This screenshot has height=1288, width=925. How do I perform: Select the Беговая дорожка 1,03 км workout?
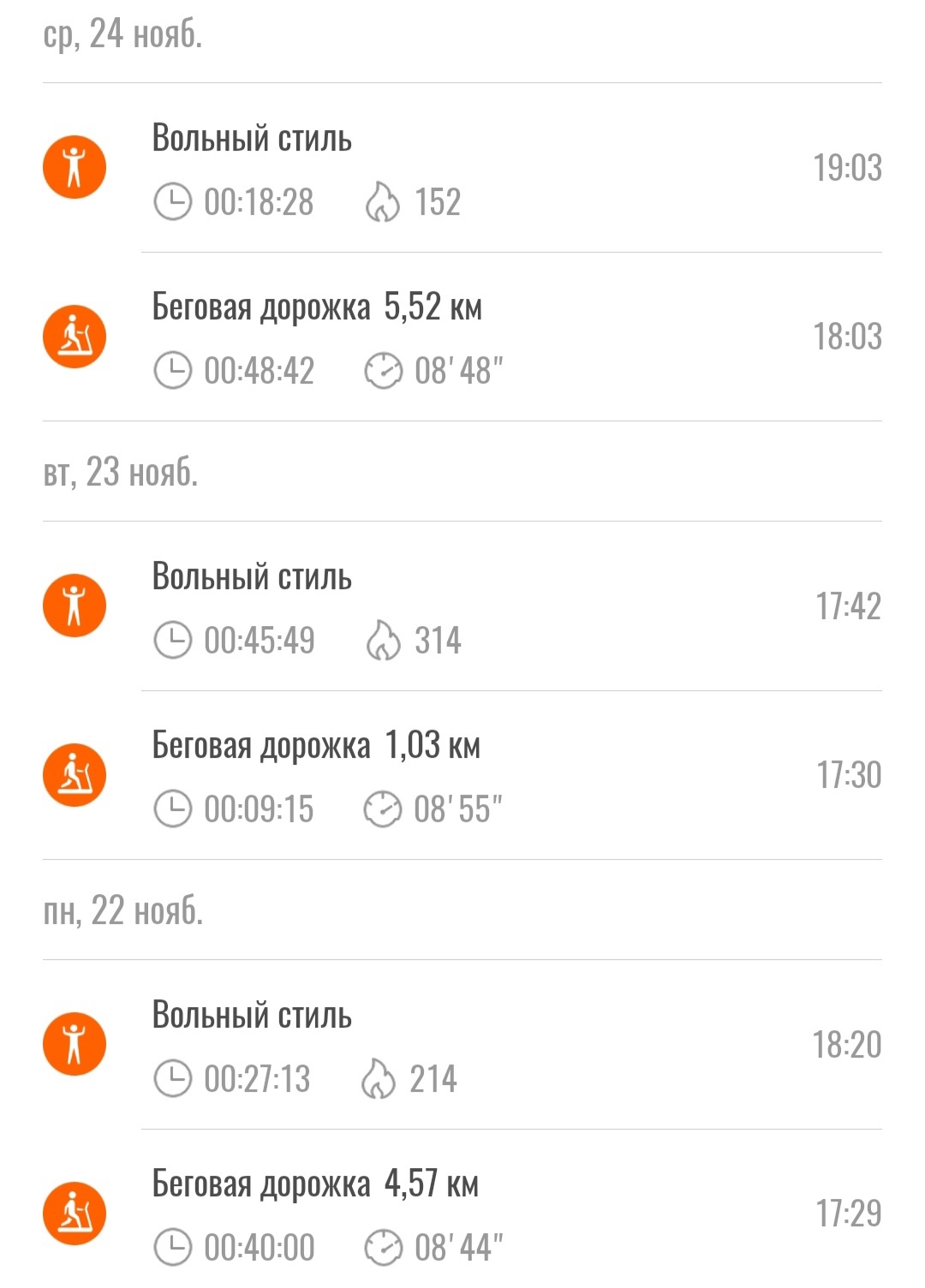pyautogui.click(x=462, y=776)
